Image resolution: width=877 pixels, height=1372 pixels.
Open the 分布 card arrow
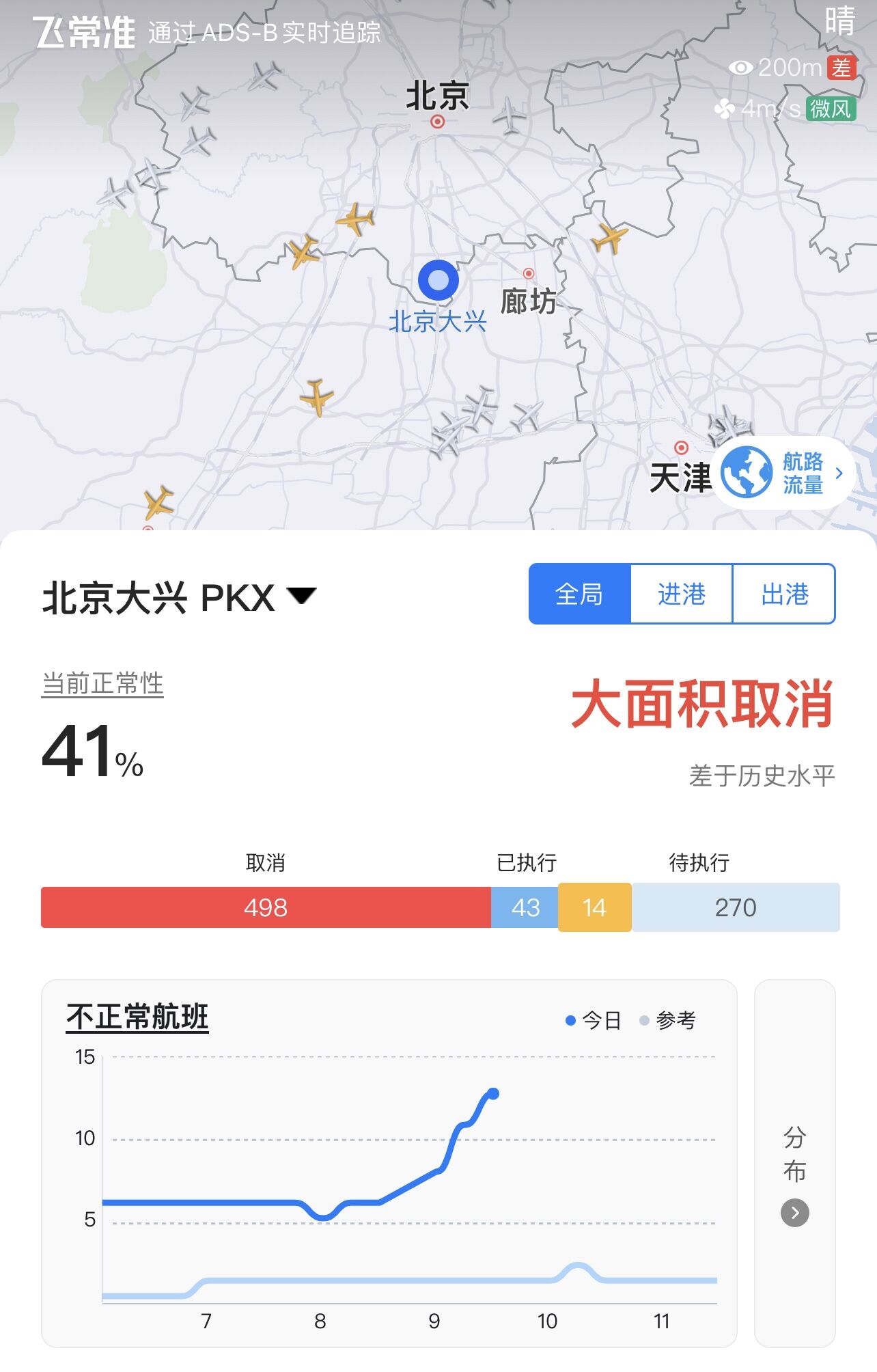[x=794, y=1213]
